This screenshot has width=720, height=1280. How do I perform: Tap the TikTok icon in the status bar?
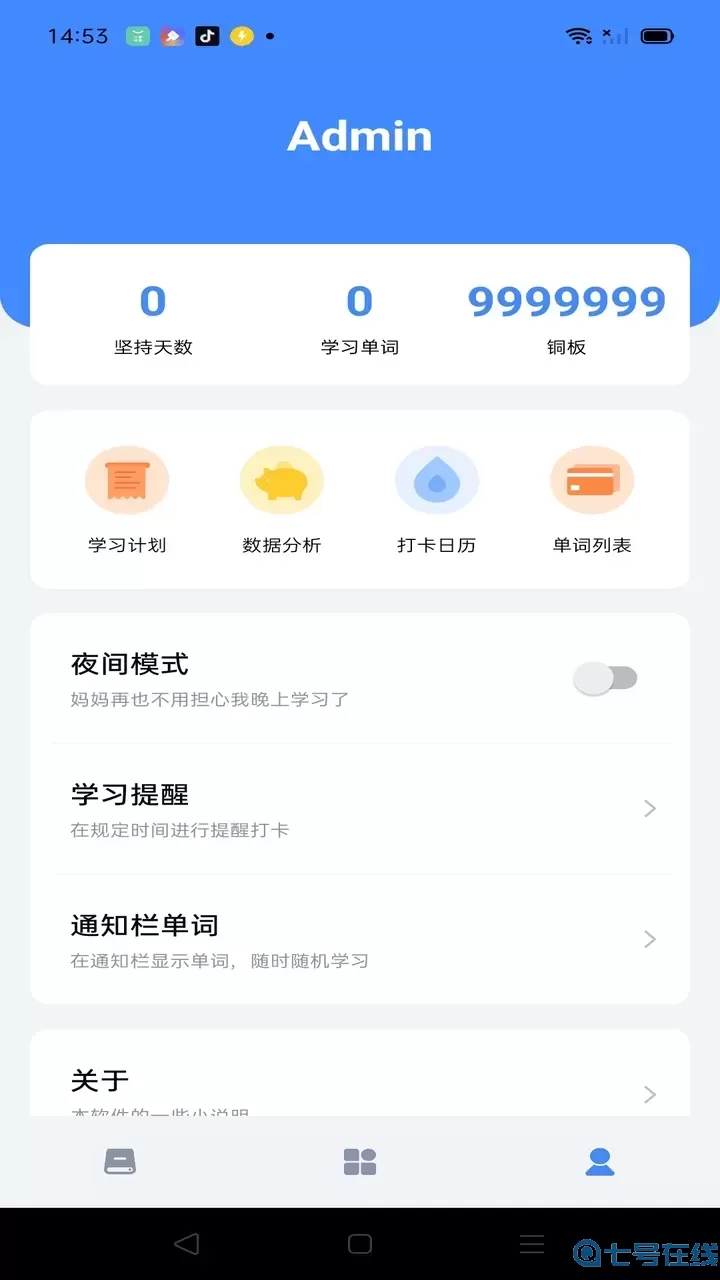pos(207,35)
